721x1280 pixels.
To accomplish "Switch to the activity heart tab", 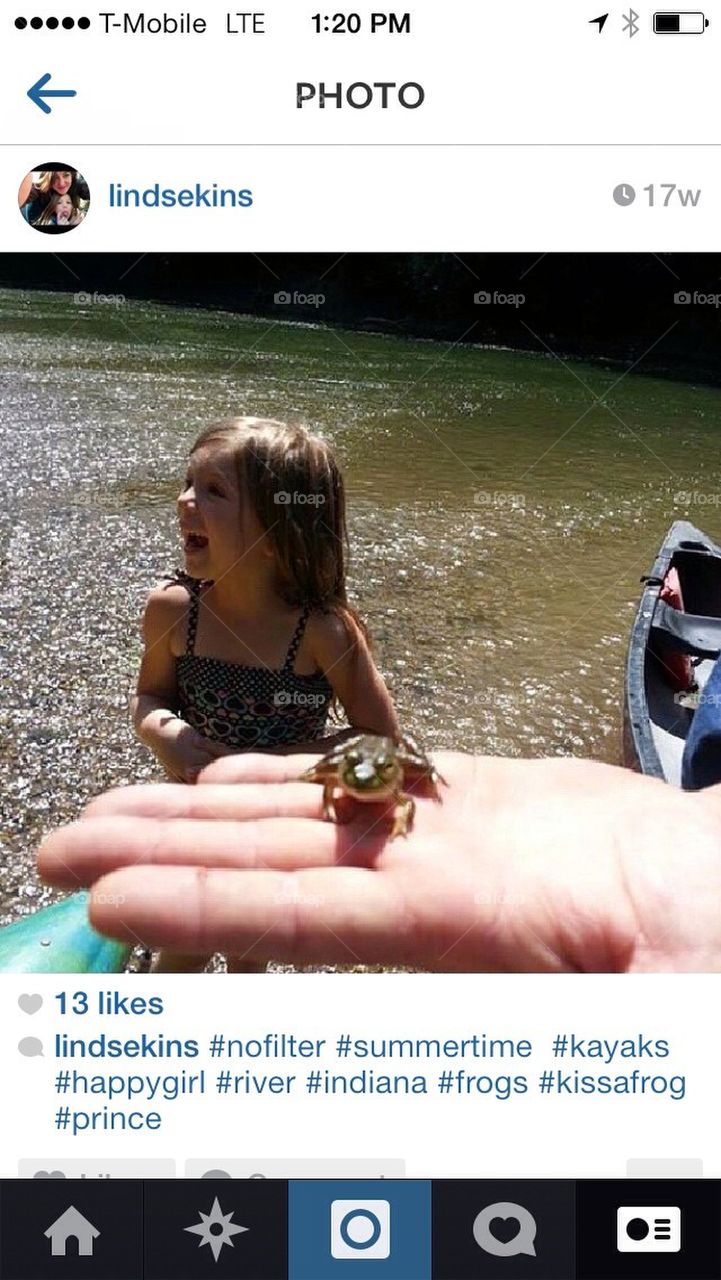I will pos(504,1230).
